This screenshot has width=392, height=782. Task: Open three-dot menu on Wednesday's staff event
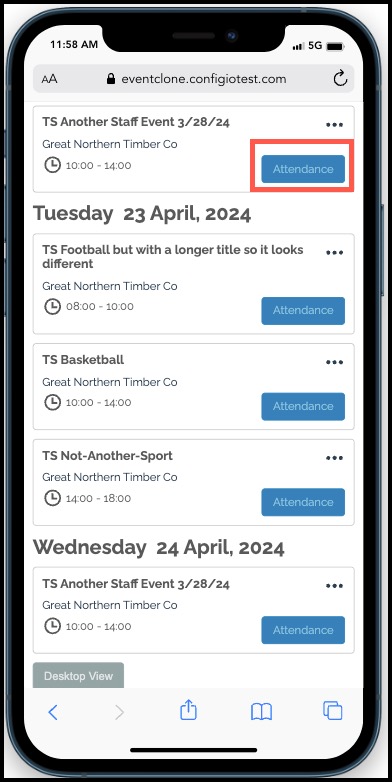coord(334,586)
